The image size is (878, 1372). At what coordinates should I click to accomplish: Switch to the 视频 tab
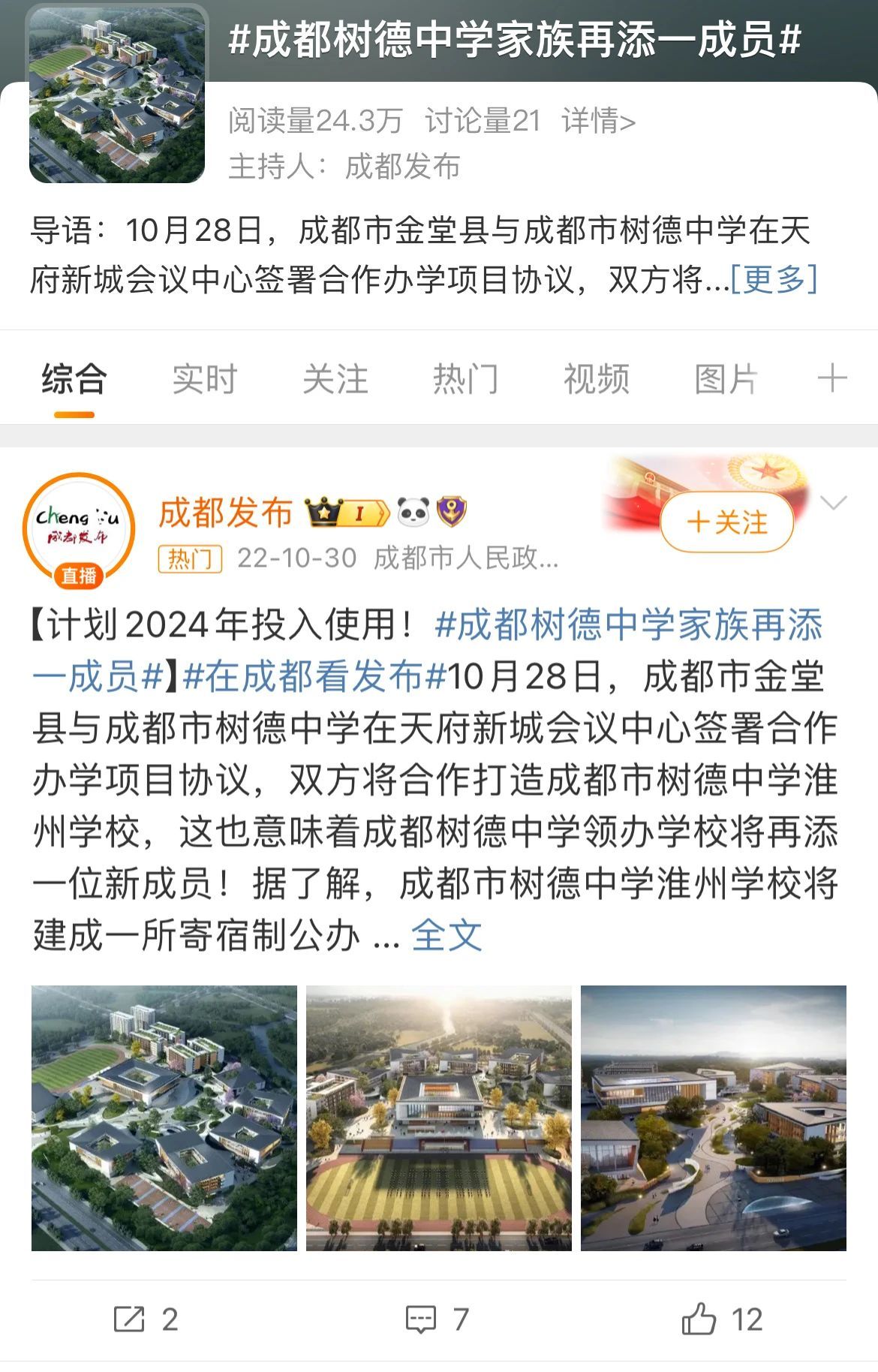596,379
